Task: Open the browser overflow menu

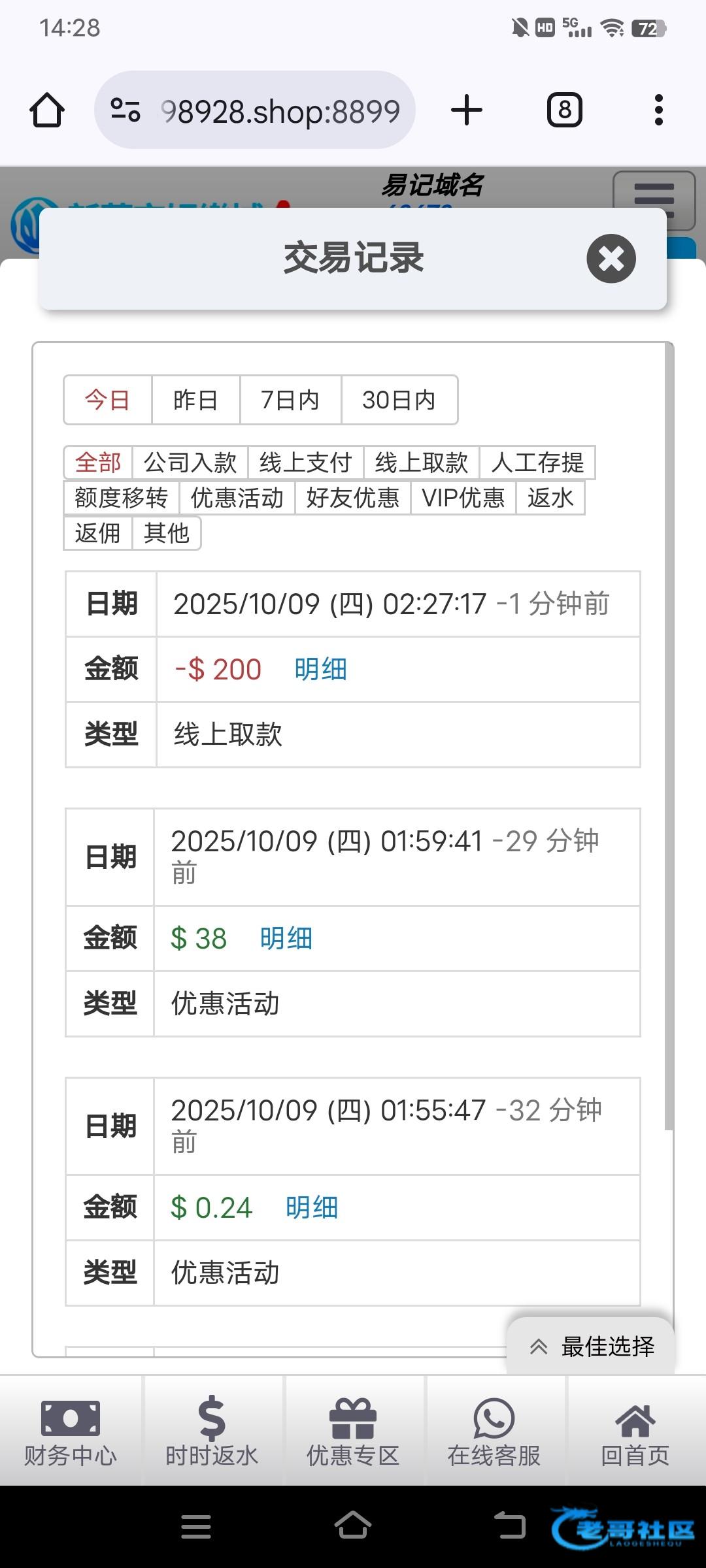Action: coord(658,110)
